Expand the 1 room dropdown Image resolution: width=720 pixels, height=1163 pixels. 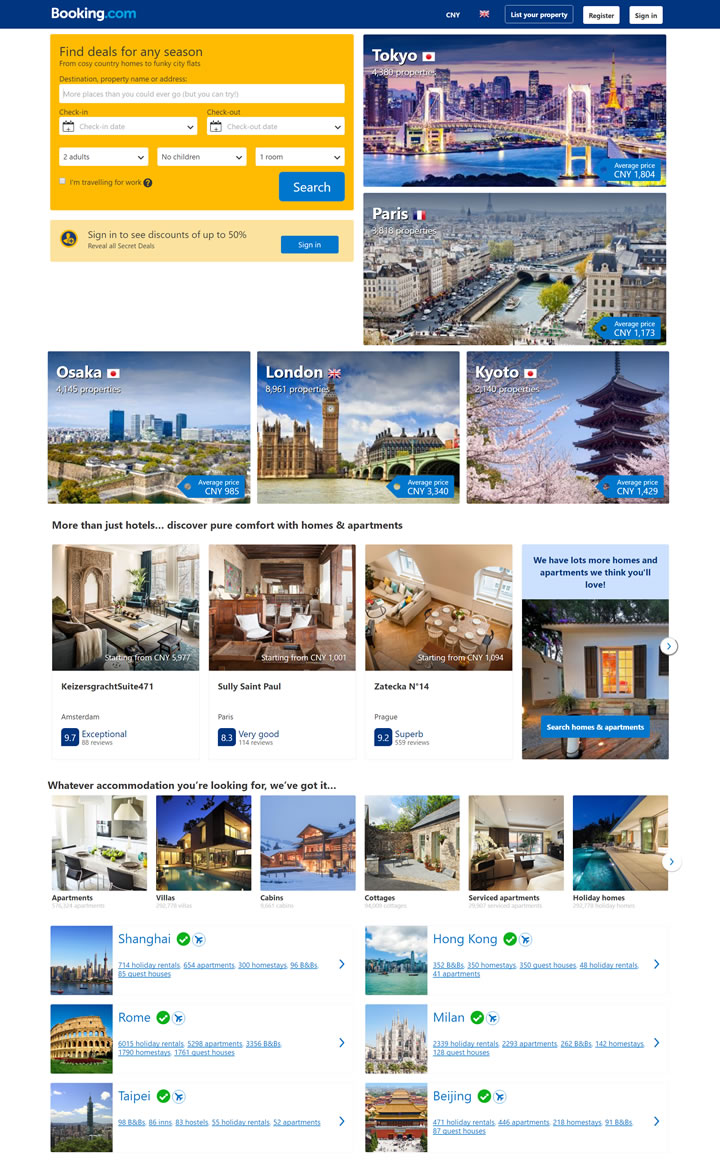click(x=299, y=157)
